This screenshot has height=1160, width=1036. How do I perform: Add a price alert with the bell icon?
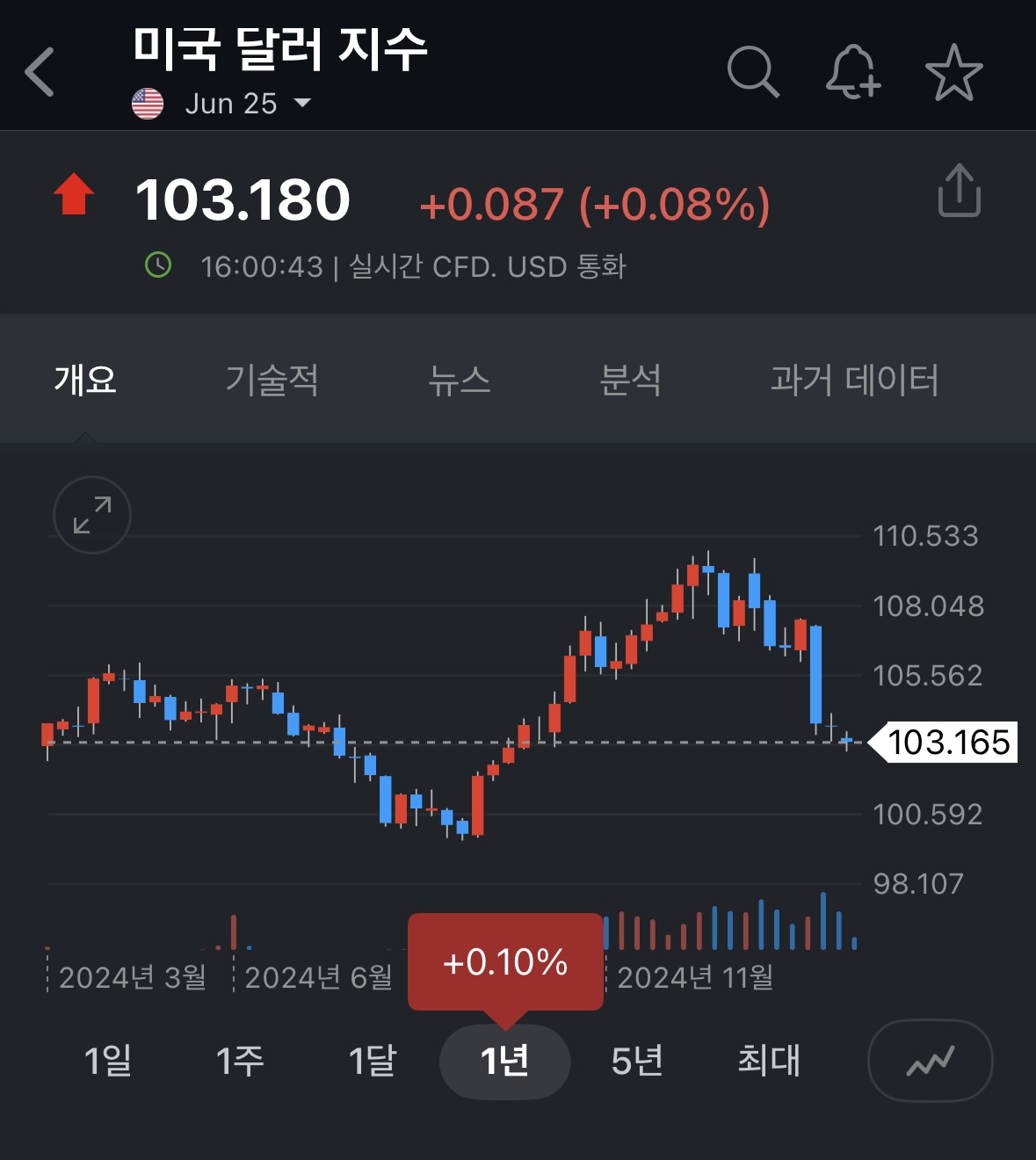[852, 72]
